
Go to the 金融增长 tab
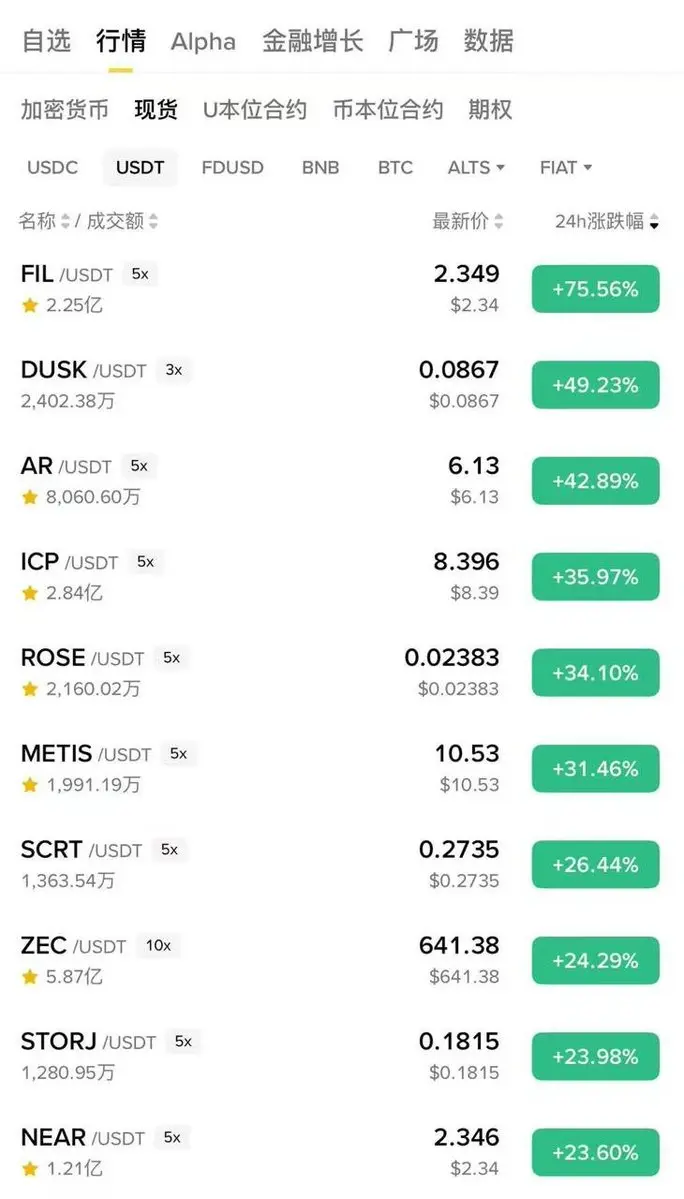coord(312,41)
